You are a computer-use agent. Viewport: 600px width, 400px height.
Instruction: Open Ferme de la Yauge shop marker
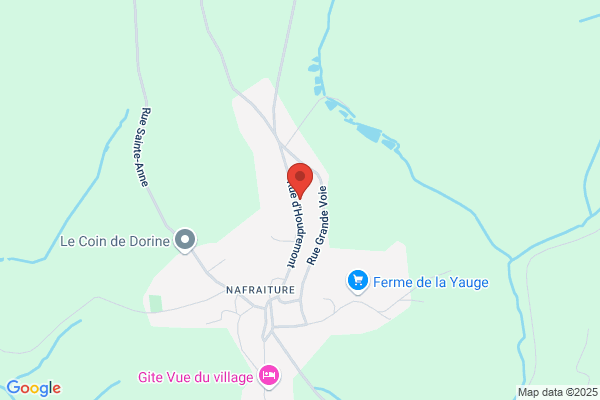[358, 282]
